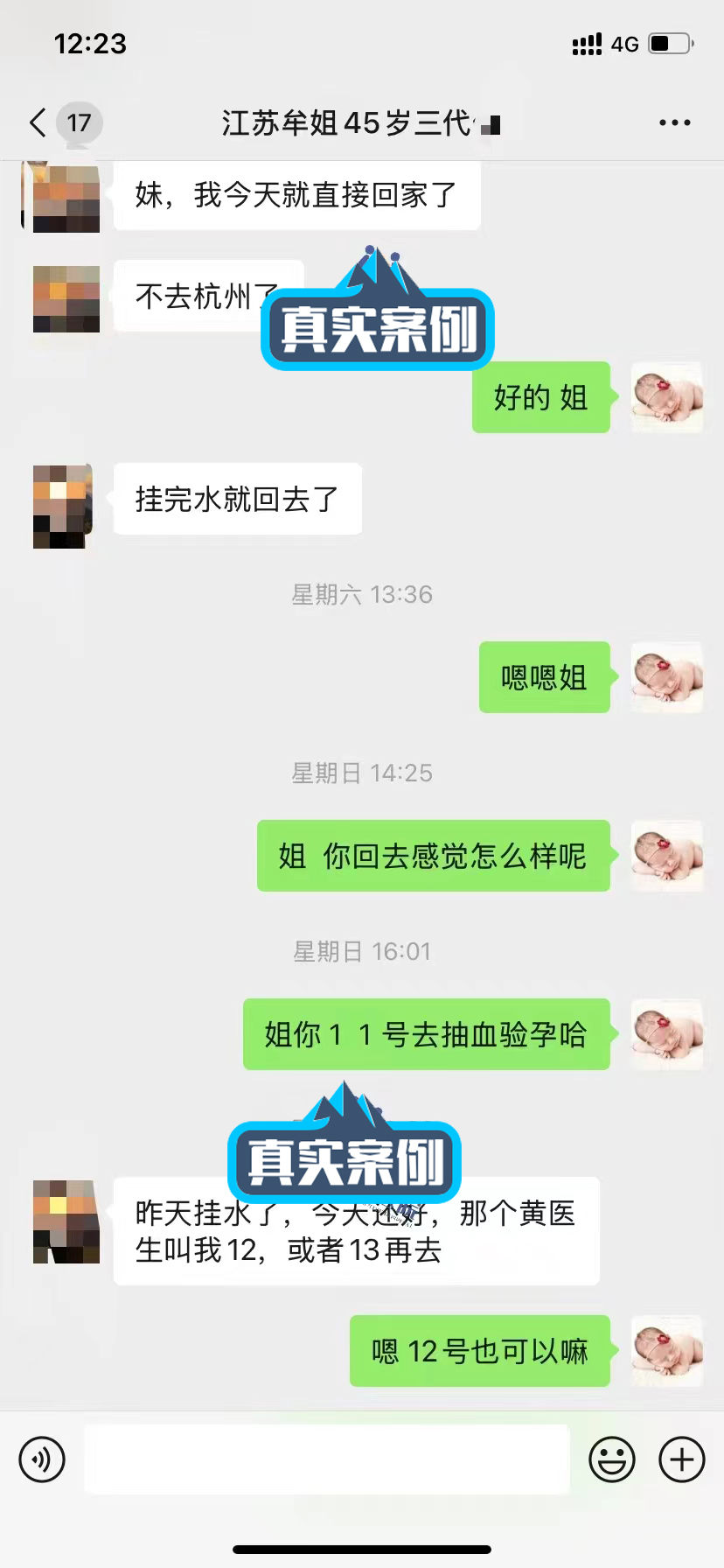Open the plus attachment menu
Viewport: 724px width, 1568px height.
682,1459
